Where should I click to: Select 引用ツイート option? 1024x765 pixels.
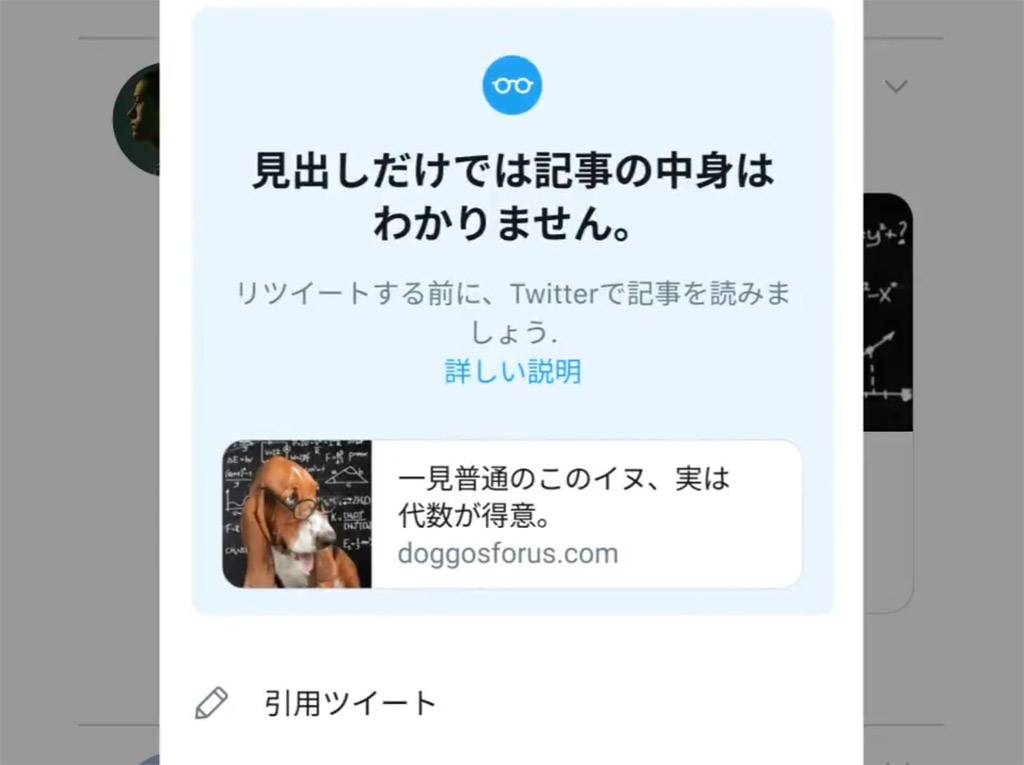[x=350, y=703]
